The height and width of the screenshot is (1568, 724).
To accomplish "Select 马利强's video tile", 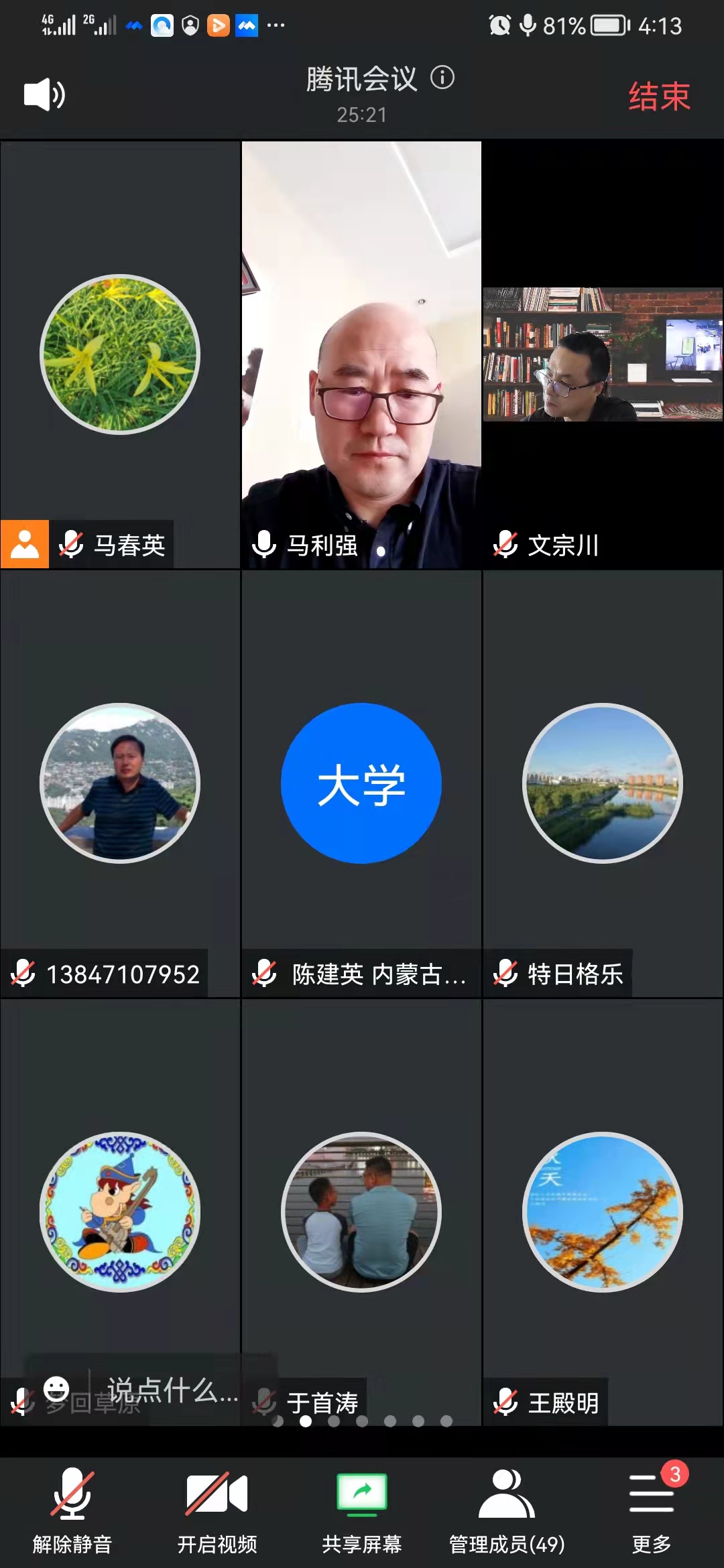I will point(361,354).
